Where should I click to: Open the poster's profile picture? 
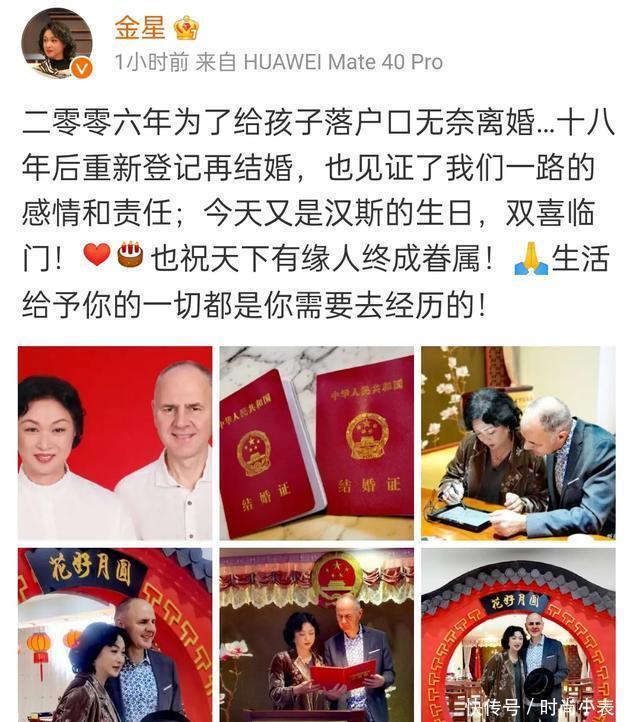(56, 42)
